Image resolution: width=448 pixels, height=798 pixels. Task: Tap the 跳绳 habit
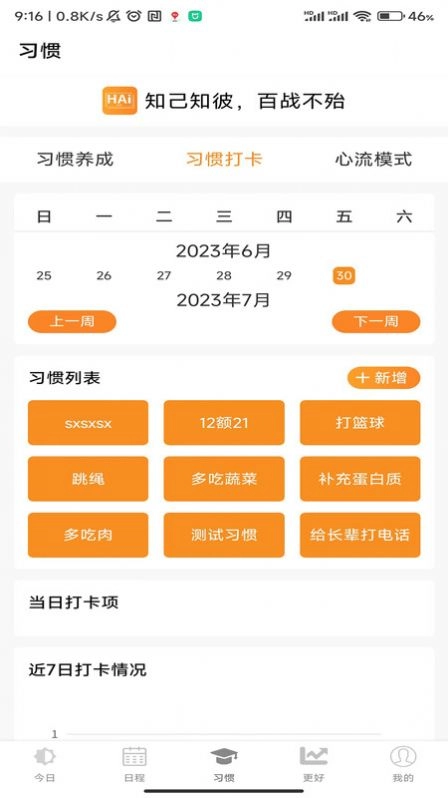coord(88,478)
